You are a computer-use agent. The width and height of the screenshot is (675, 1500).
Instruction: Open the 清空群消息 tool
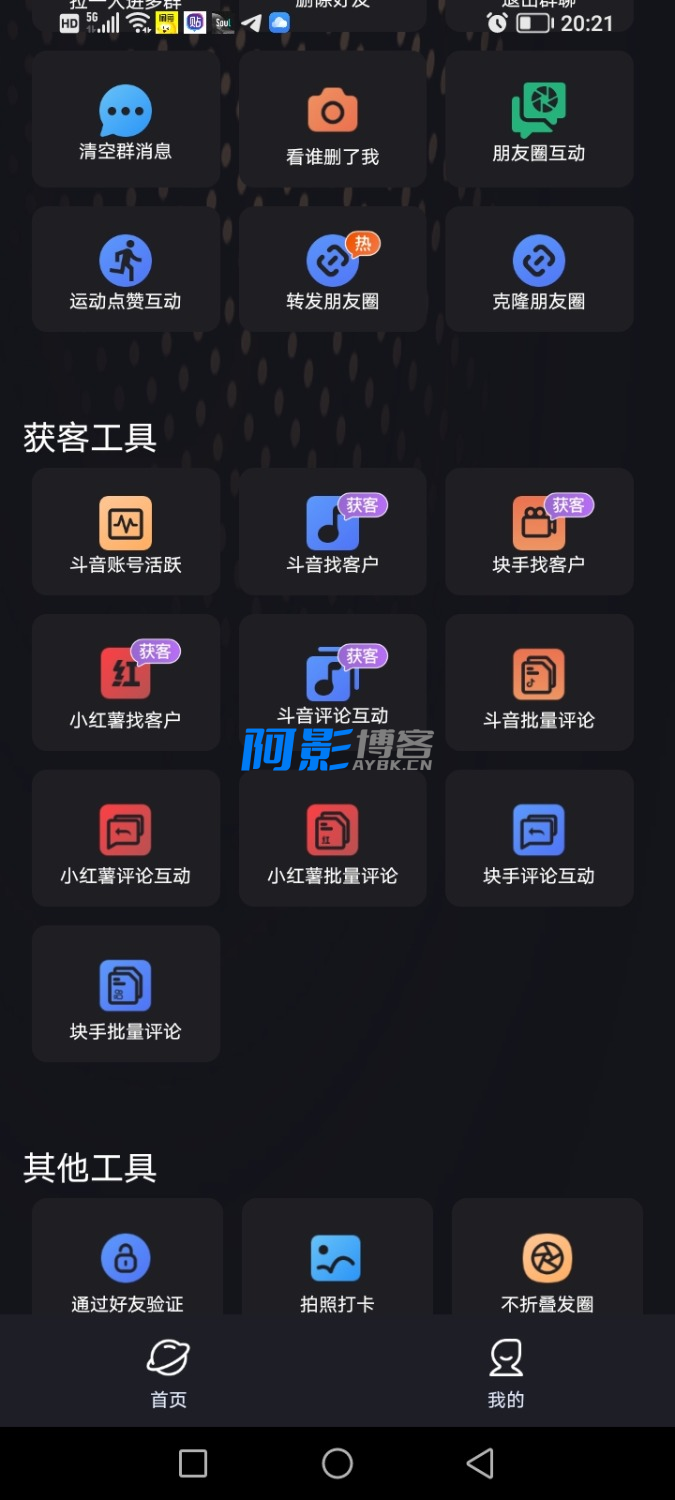(126, 122)
